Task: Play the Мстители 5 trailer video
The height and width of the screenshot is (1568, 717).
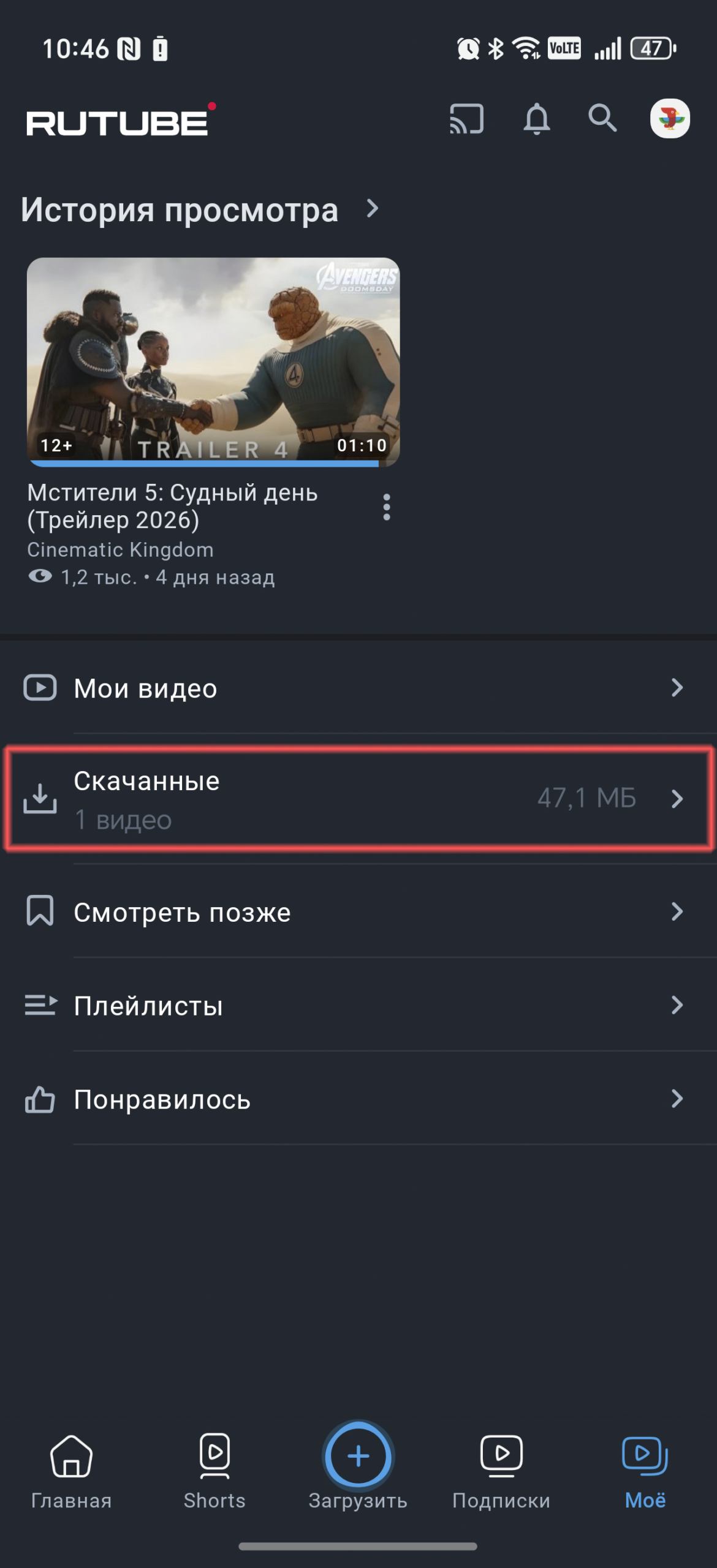Action: pyautogui.click(x=213, y=361)
